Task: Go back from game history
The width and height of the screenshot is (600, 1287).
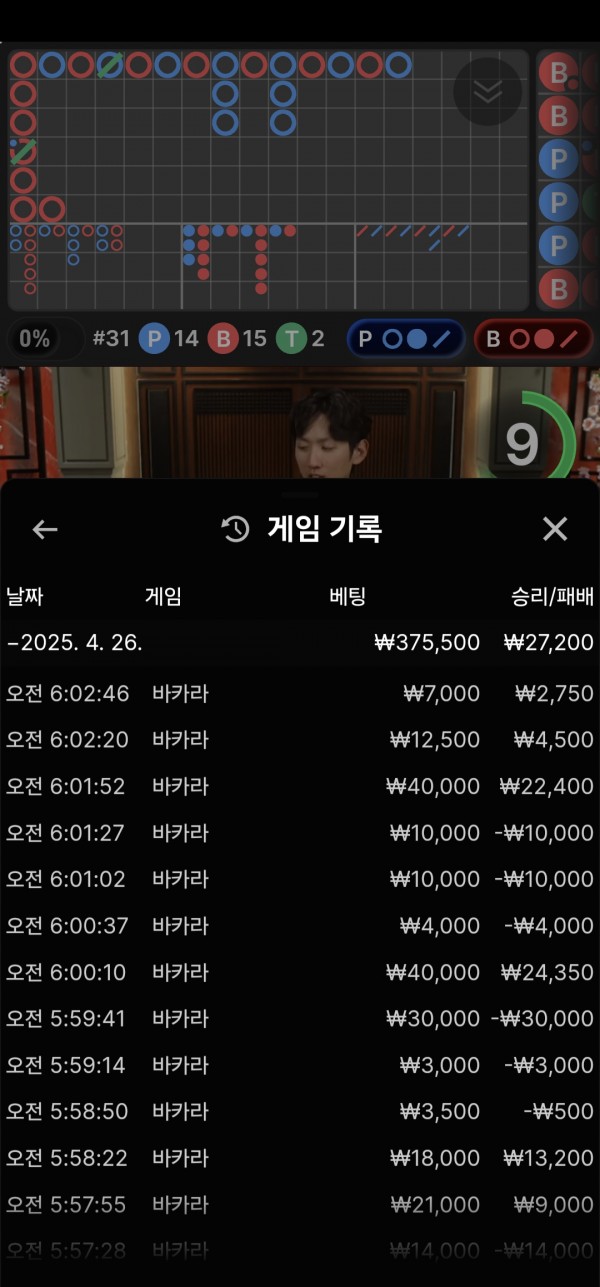Action: pos(45,529)
